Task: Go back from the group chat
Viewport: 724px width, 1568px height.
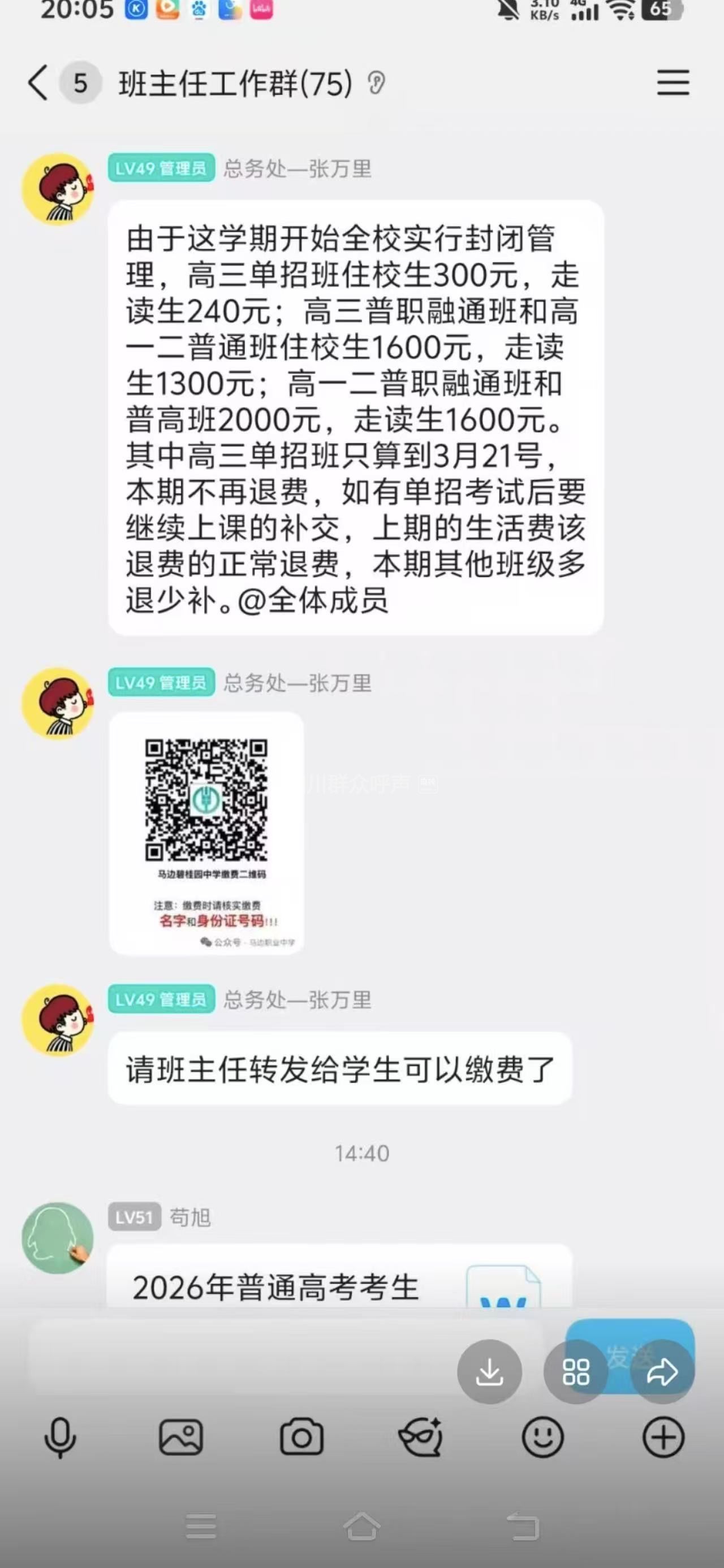Action: coord(38,83)
